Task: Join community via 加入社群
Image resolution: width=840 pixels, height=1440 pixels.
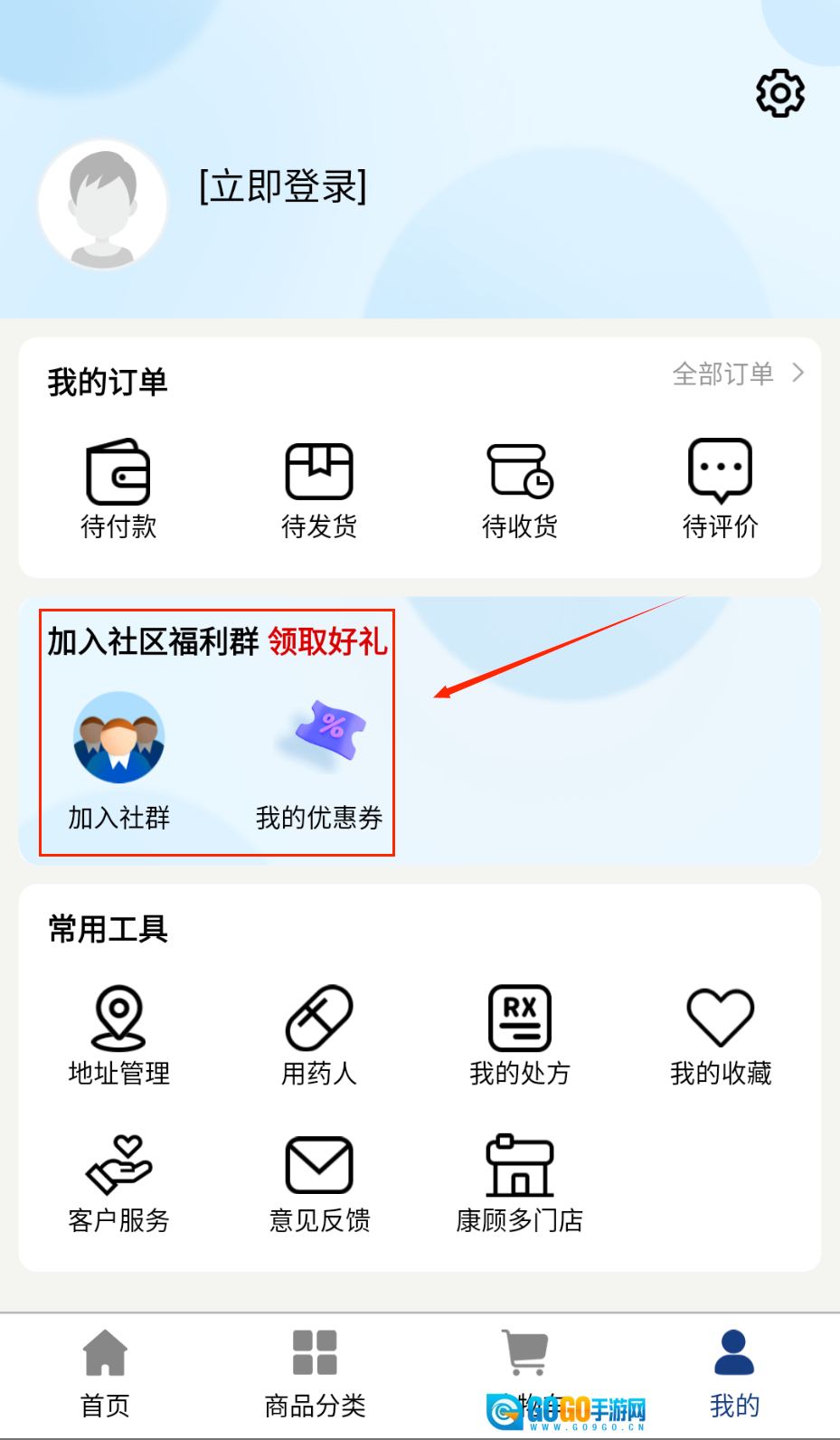Action: pyautogui.click(x=118, y=760)
